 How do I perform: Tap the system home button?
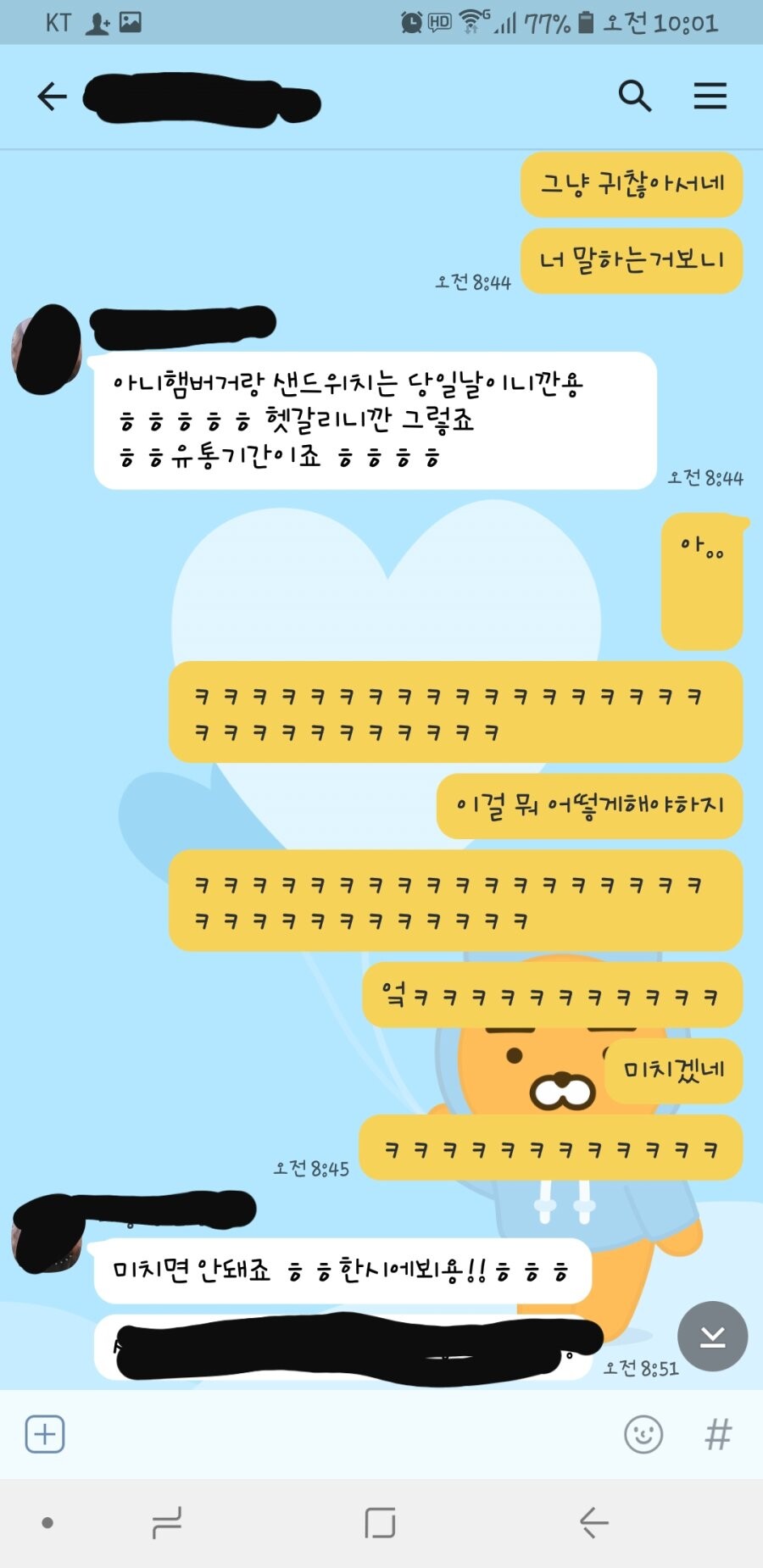tap(380, 1523)
